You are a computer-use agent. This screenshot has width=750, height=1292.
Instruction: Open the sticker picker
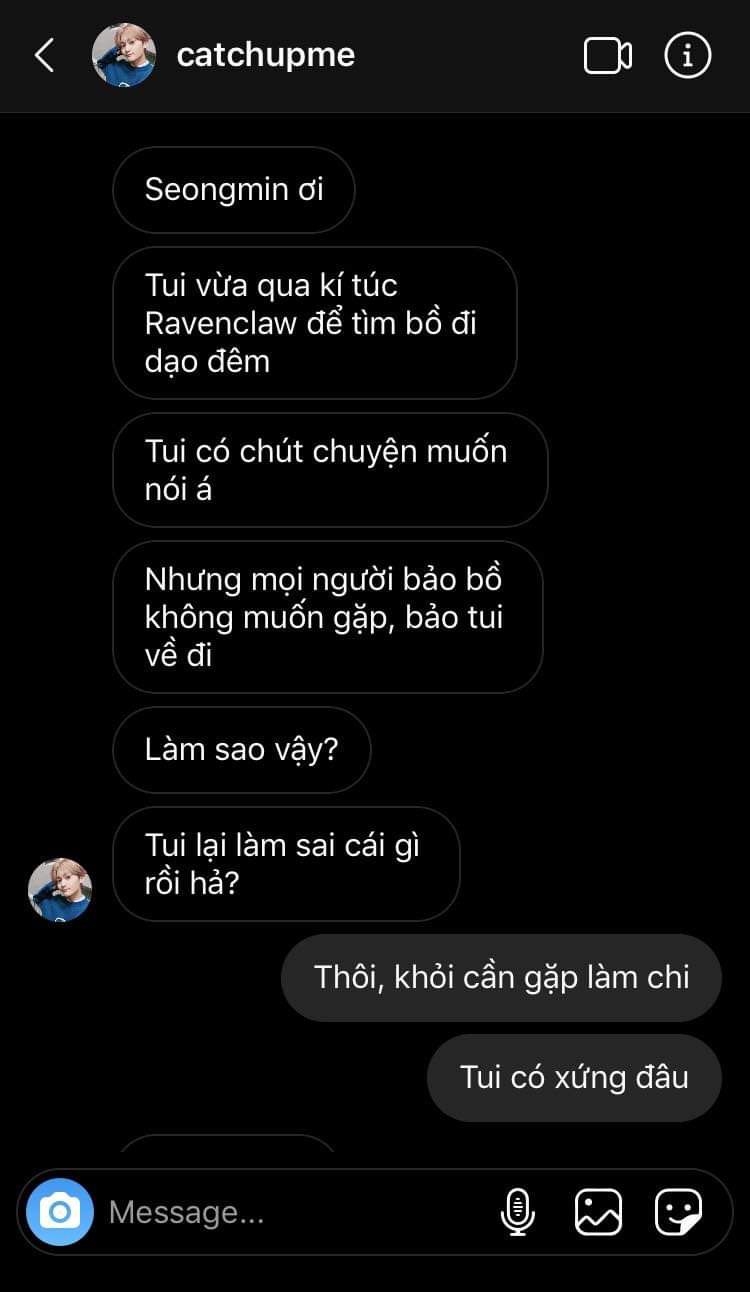pos(678,1212)
